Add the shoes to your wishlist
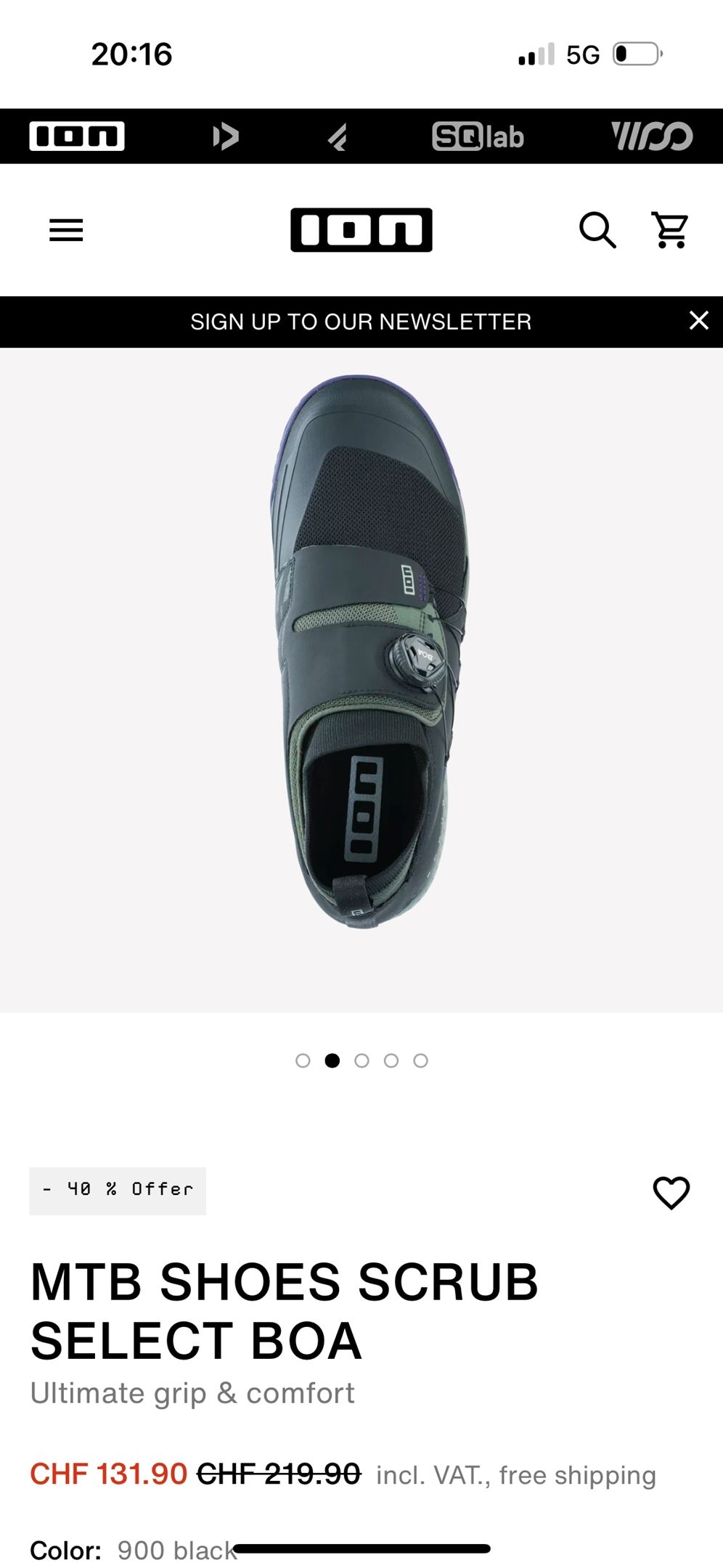Viewport: 723px width, 1568px height. pyautogui.click(x=671, y=1192)
